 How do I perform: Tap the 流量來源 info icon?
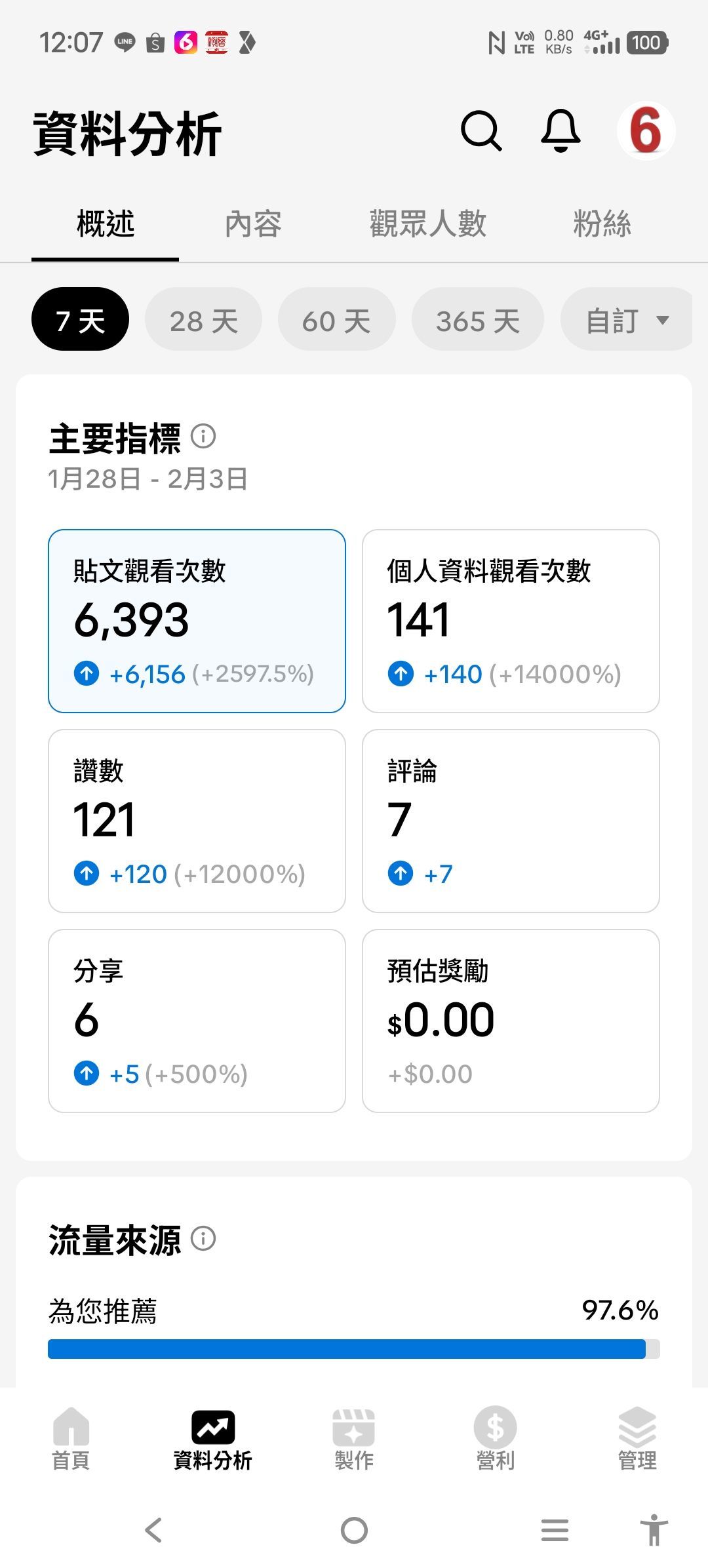[204, 1238]
